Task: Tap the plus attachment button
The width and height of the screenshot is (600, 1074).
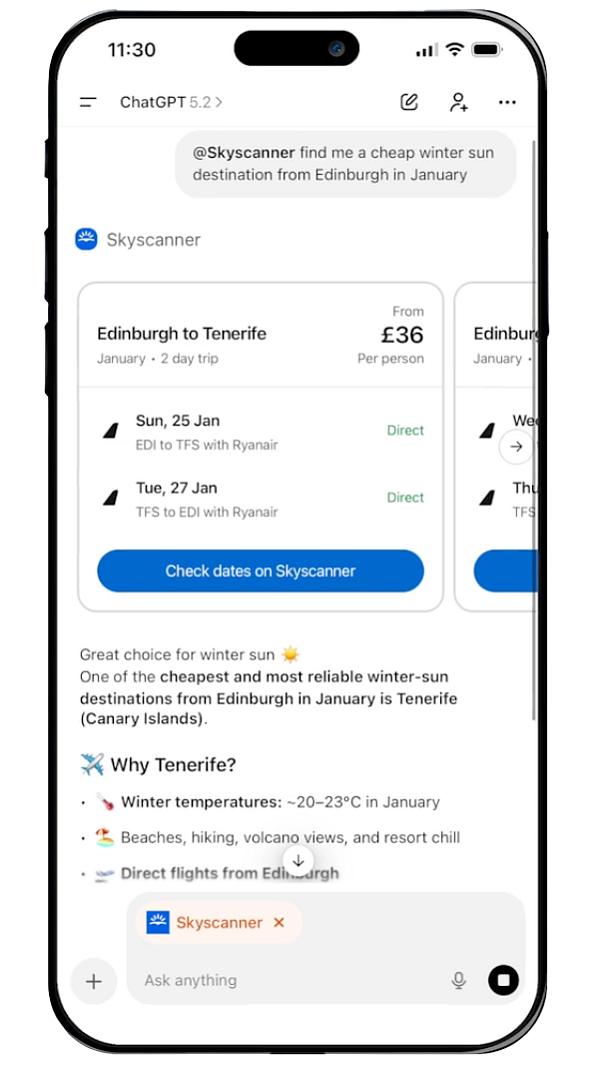Action: [x=94, y=981]
